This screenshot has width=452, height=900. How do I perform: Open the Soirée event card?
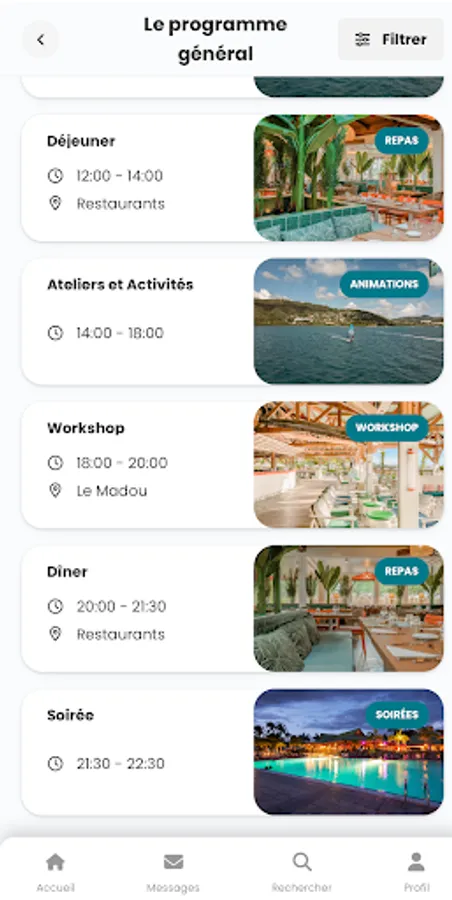(x=233, y=752)
